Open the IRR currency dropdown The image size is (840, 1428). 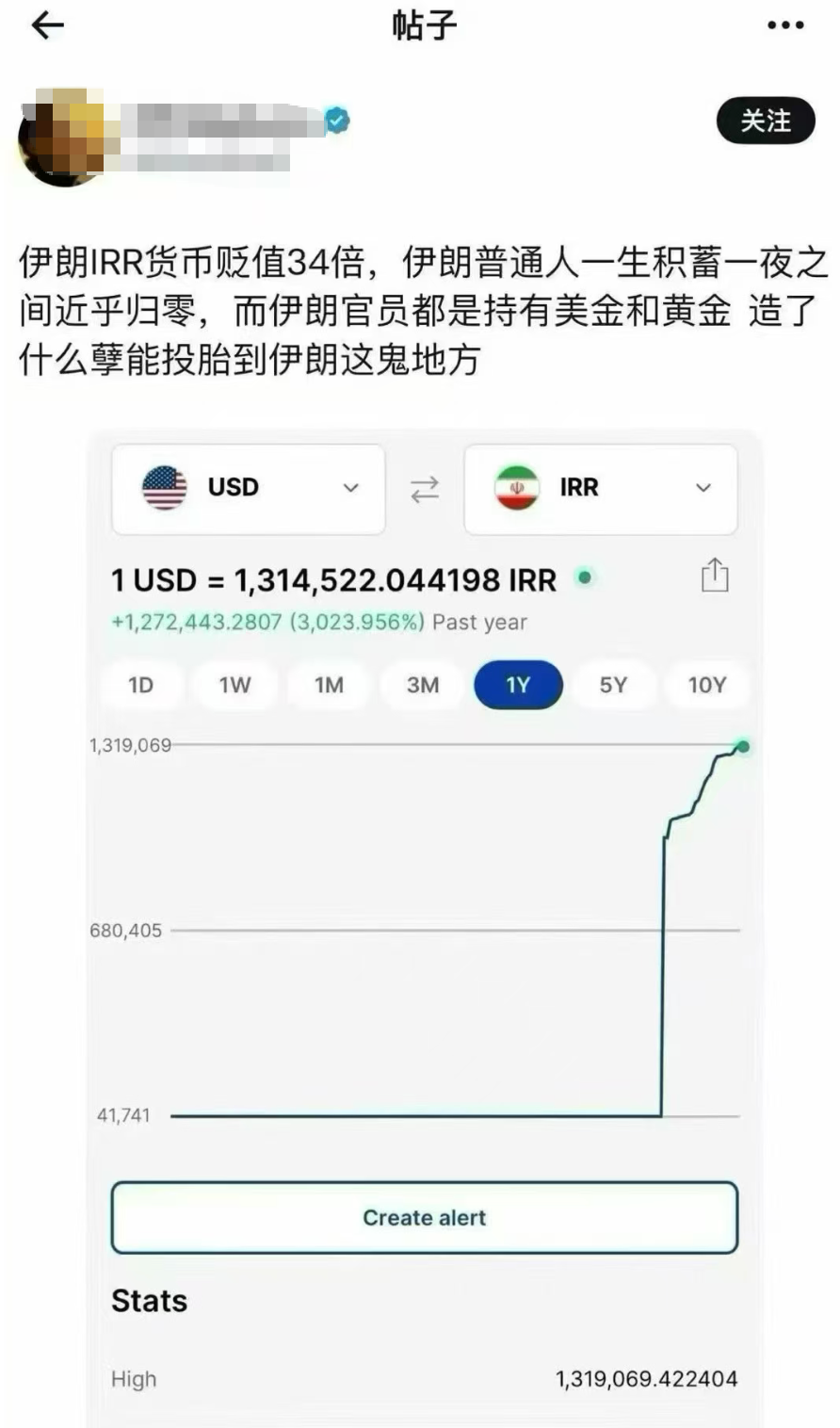click(703, 489)
